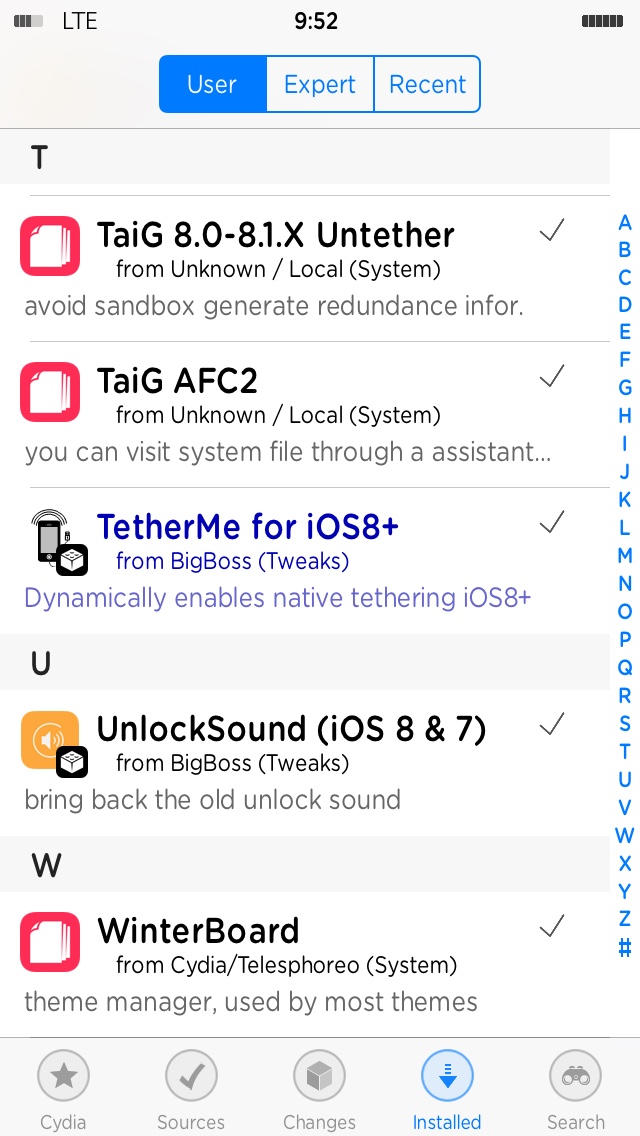
Task: Open the Changes tab
Action: pyautogui.click(x=319, y=1092)
